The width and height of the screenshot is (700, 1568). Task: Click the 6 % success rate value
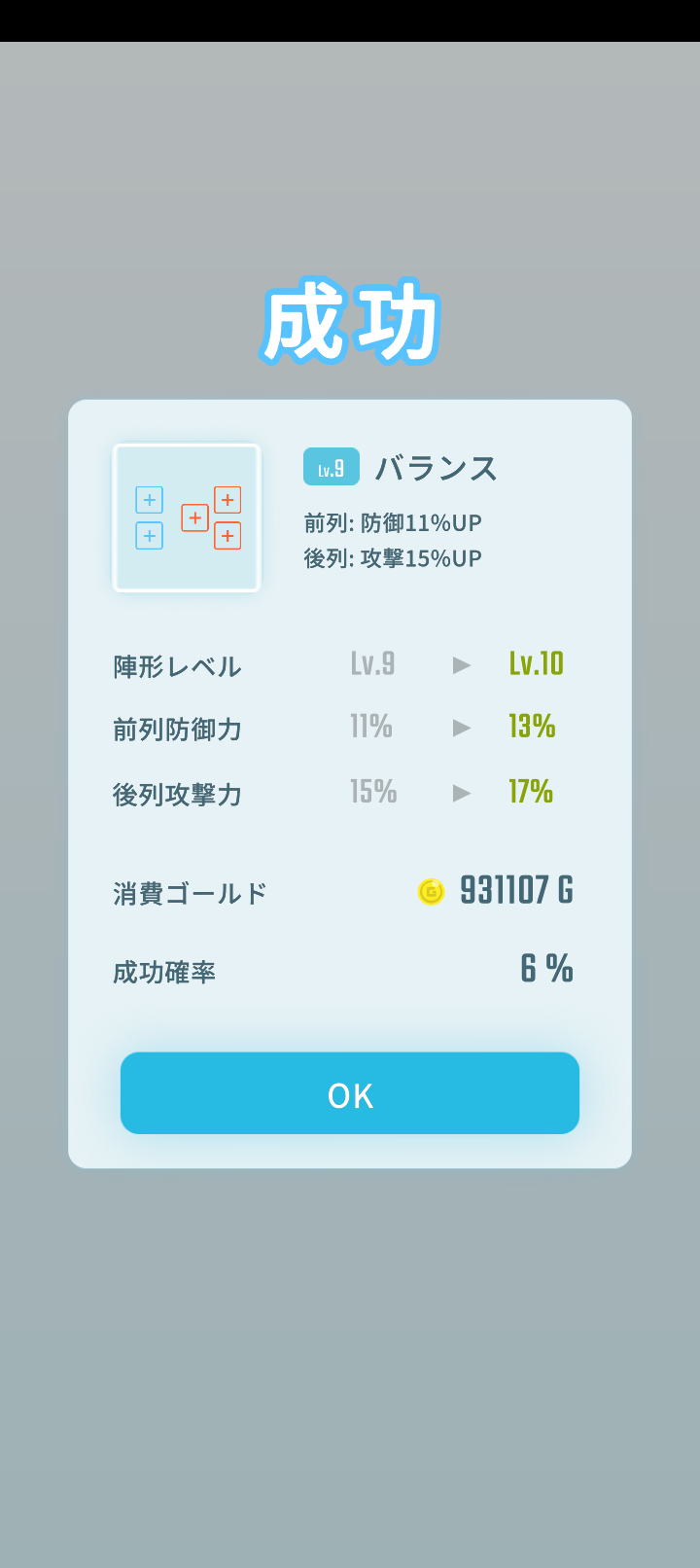click(x=546, y=970)
